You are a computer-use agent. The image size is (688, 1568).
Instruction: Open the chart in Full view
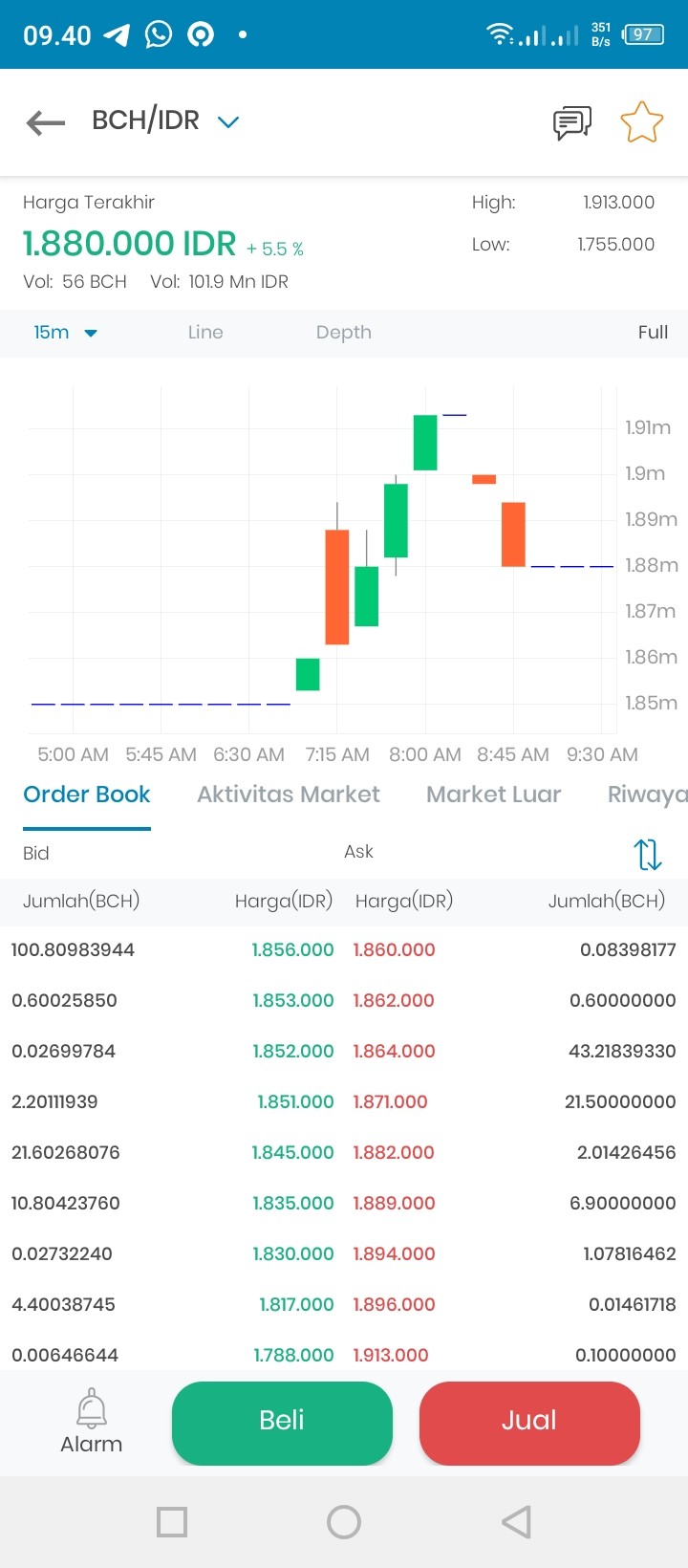653,333
